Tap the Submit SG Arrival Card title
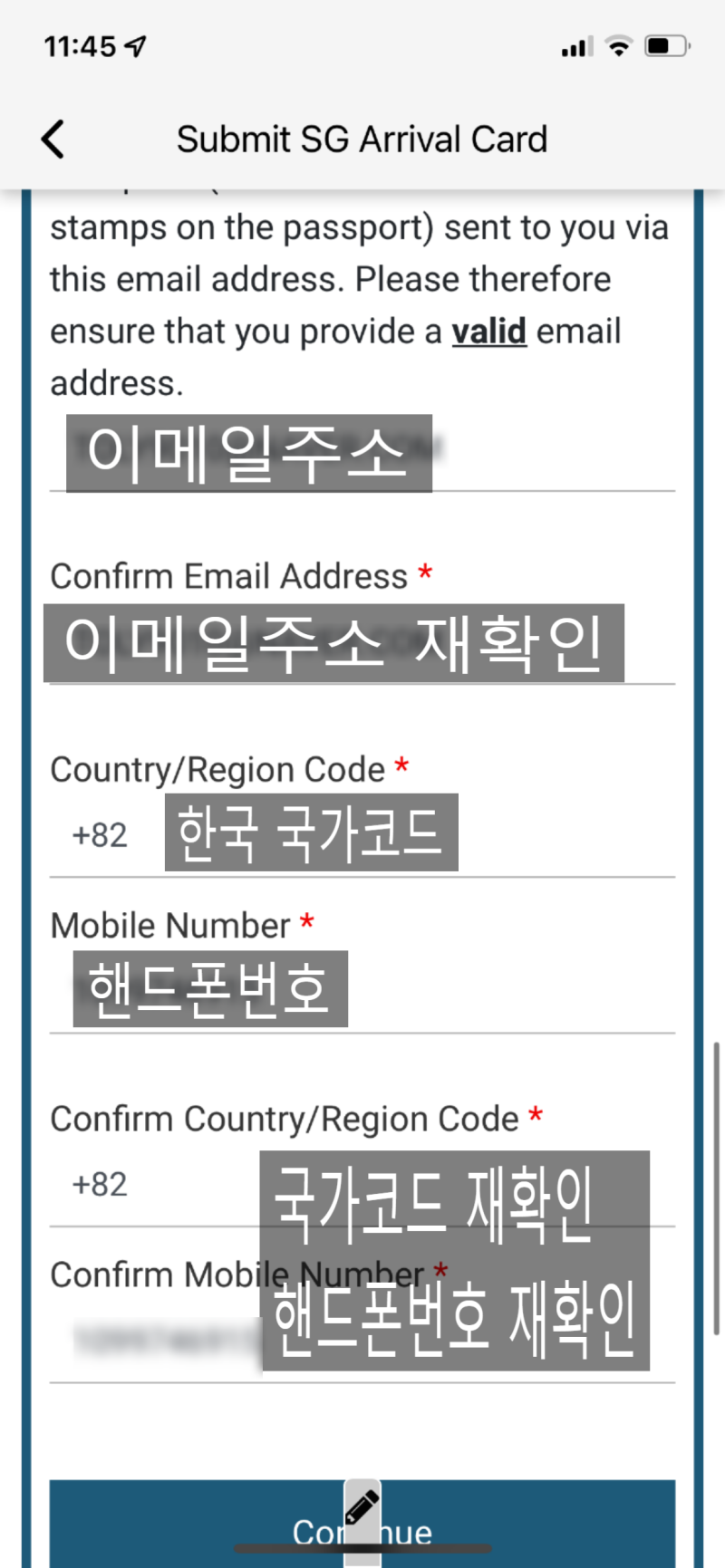 [x=362, y=138]
